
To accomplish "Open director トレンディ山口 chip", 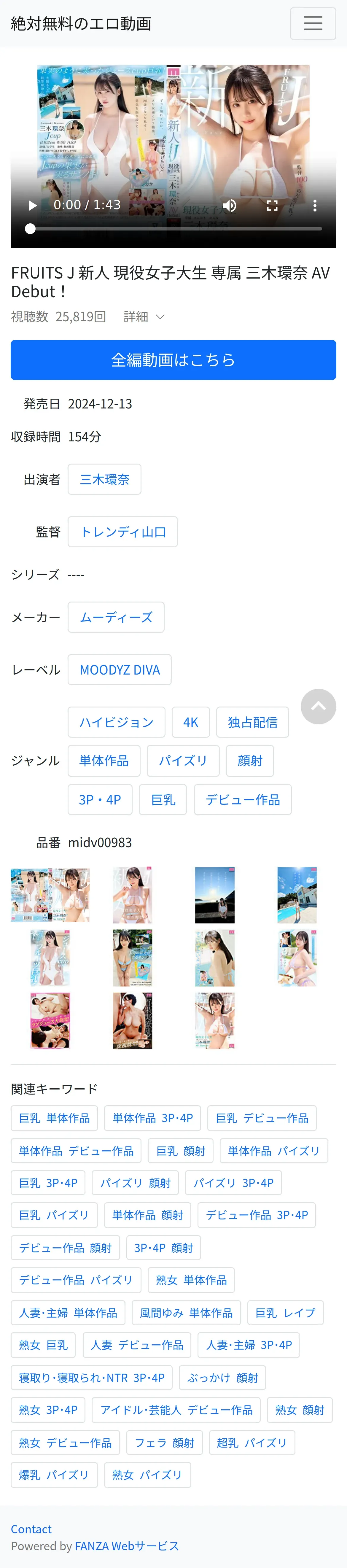I will (123, 532).
